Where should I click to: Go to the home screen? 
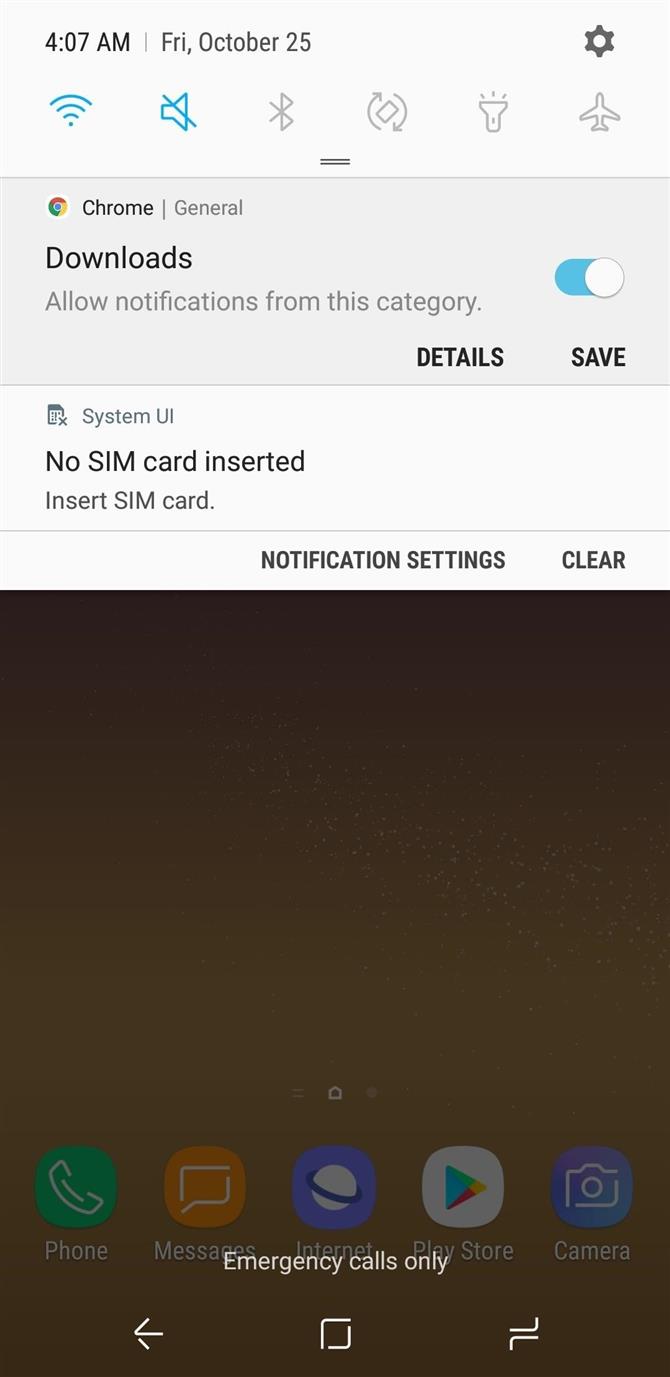(x=335, y=1332)
